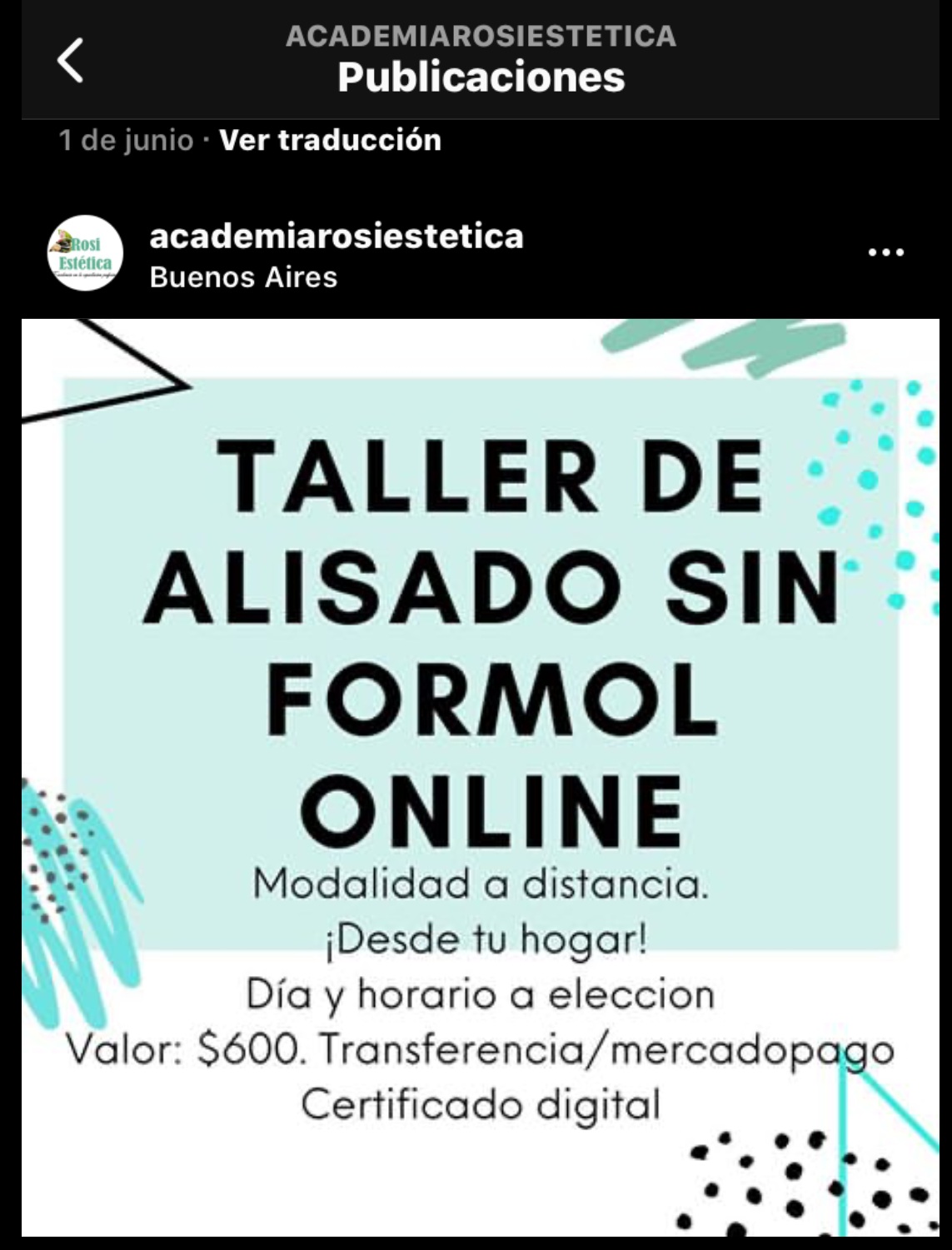The image size is (952, 1250).
Task: View the Buenos Aires location tag
Action: point(243,277)
